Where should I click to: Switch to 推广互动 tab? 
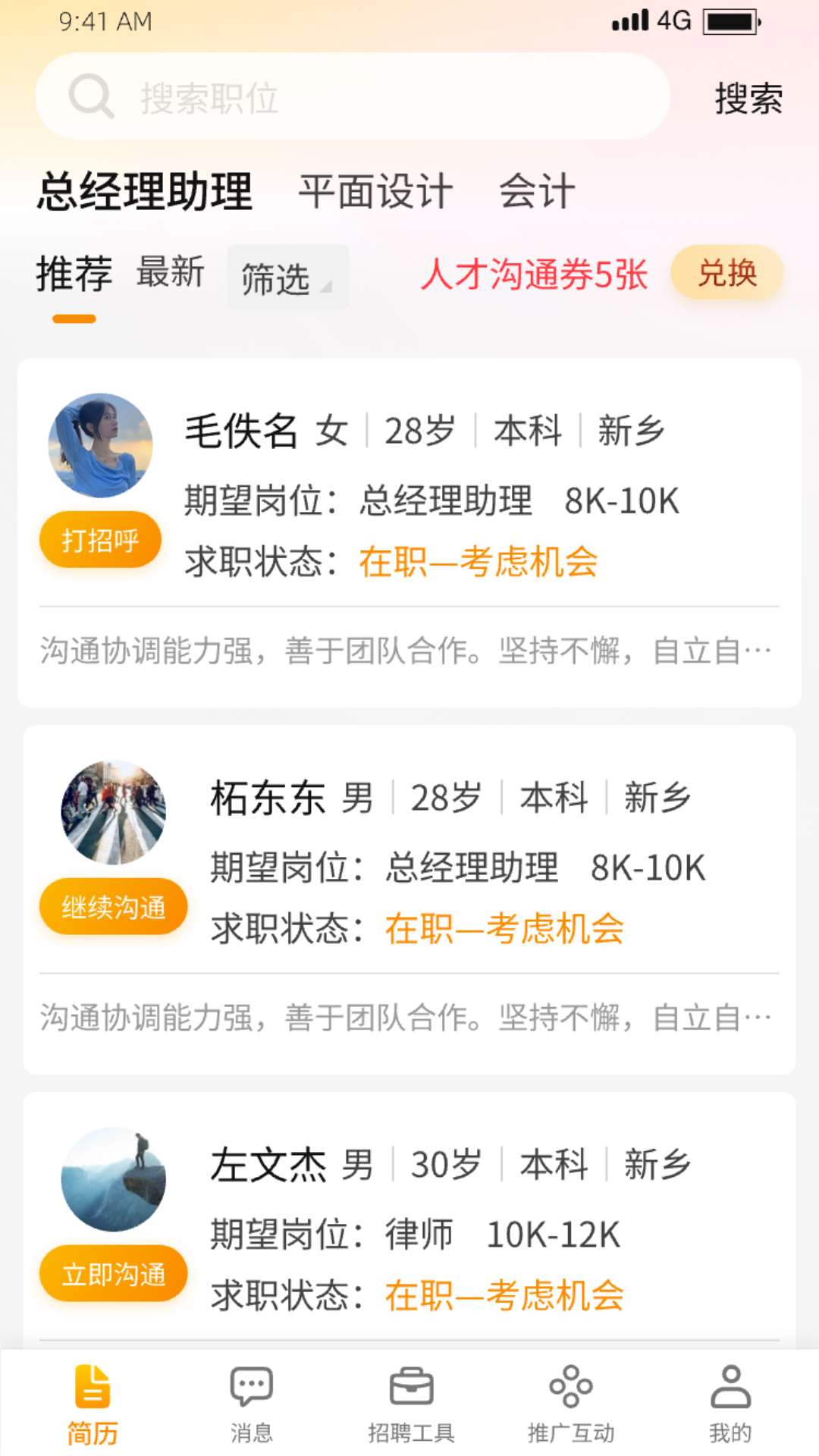coord(571,1404)
